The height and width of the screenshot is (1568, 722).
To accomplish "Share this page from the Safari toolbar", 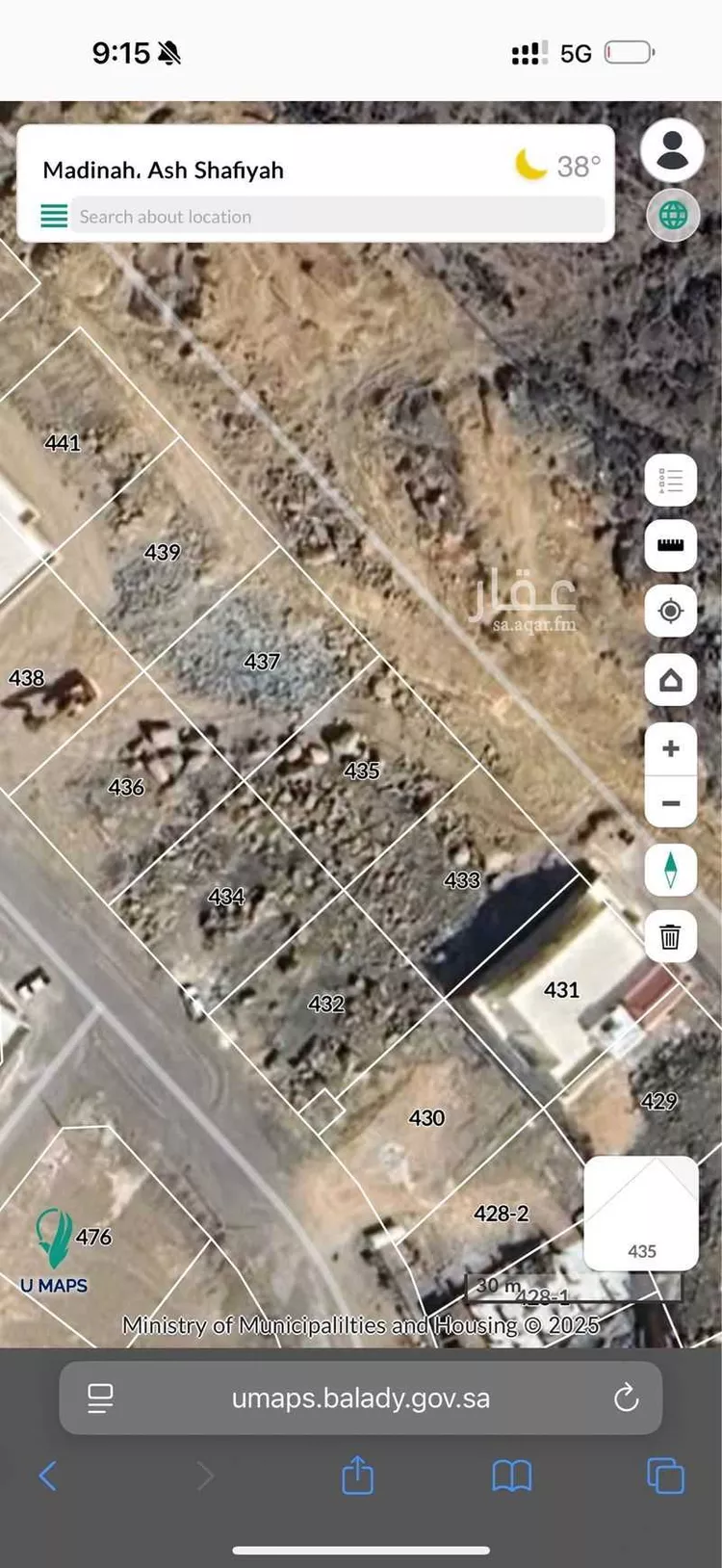I will (x=357, y=1475).
